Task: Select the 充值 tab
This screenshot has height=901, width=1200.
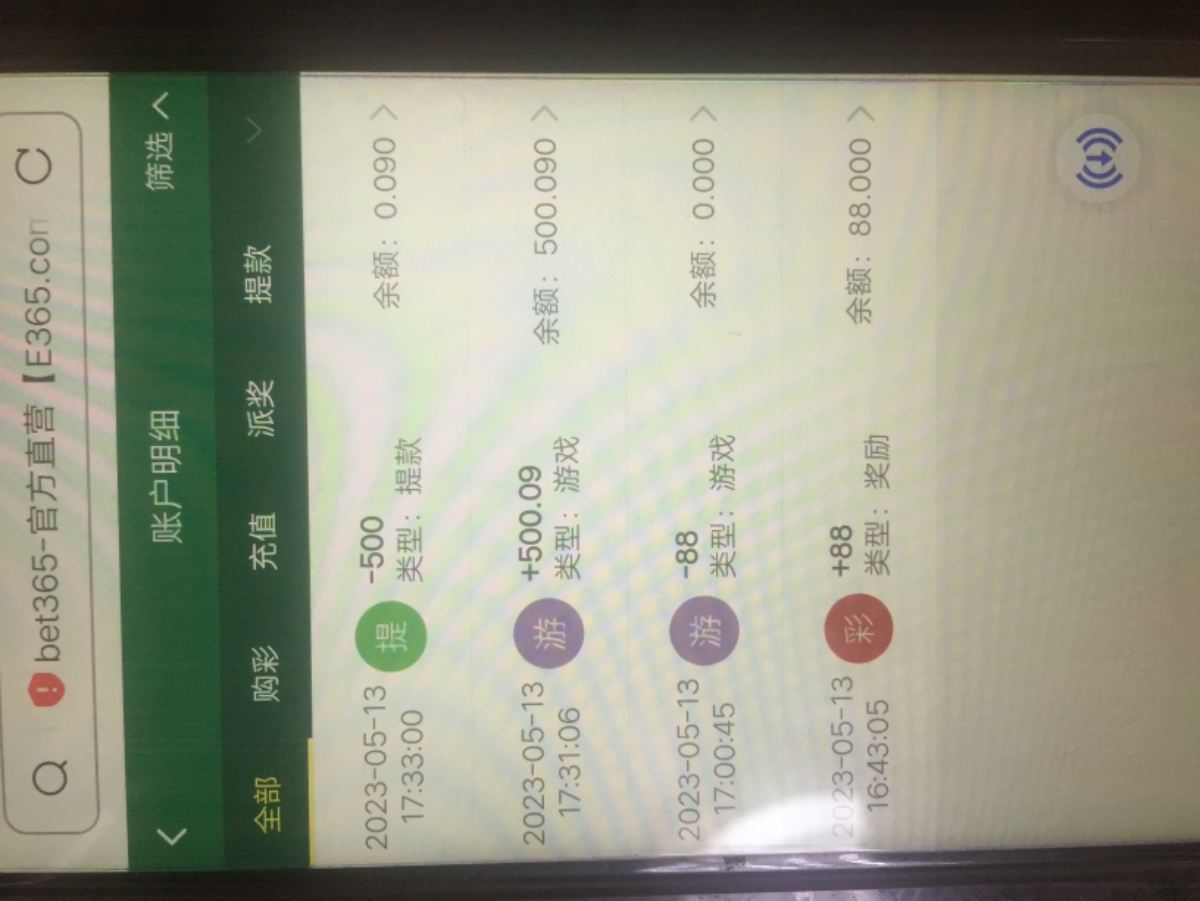Action: (x=266, y=541)
